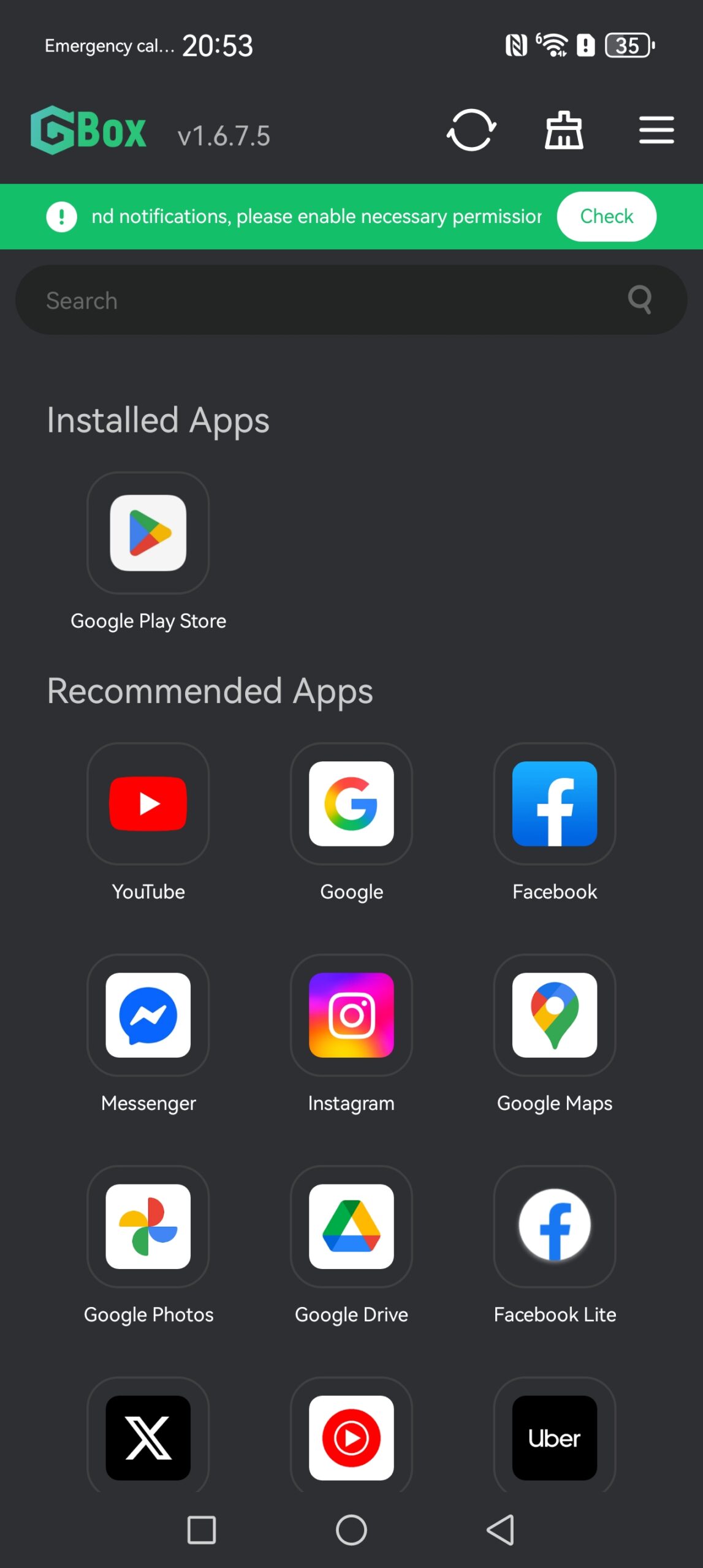Tap Check on the permissions banner

[606, 216]
